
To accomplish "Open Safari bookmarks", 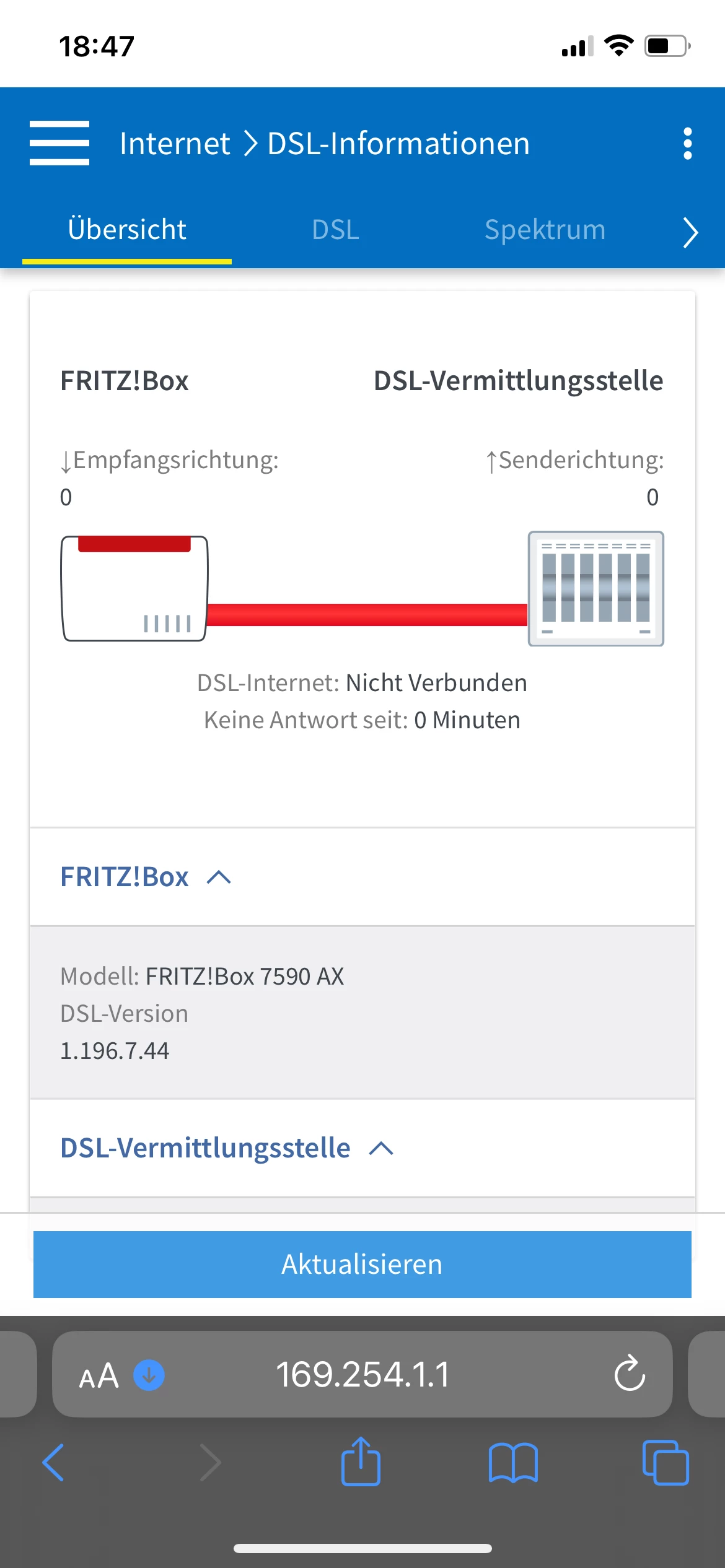I will [513, 1463].
